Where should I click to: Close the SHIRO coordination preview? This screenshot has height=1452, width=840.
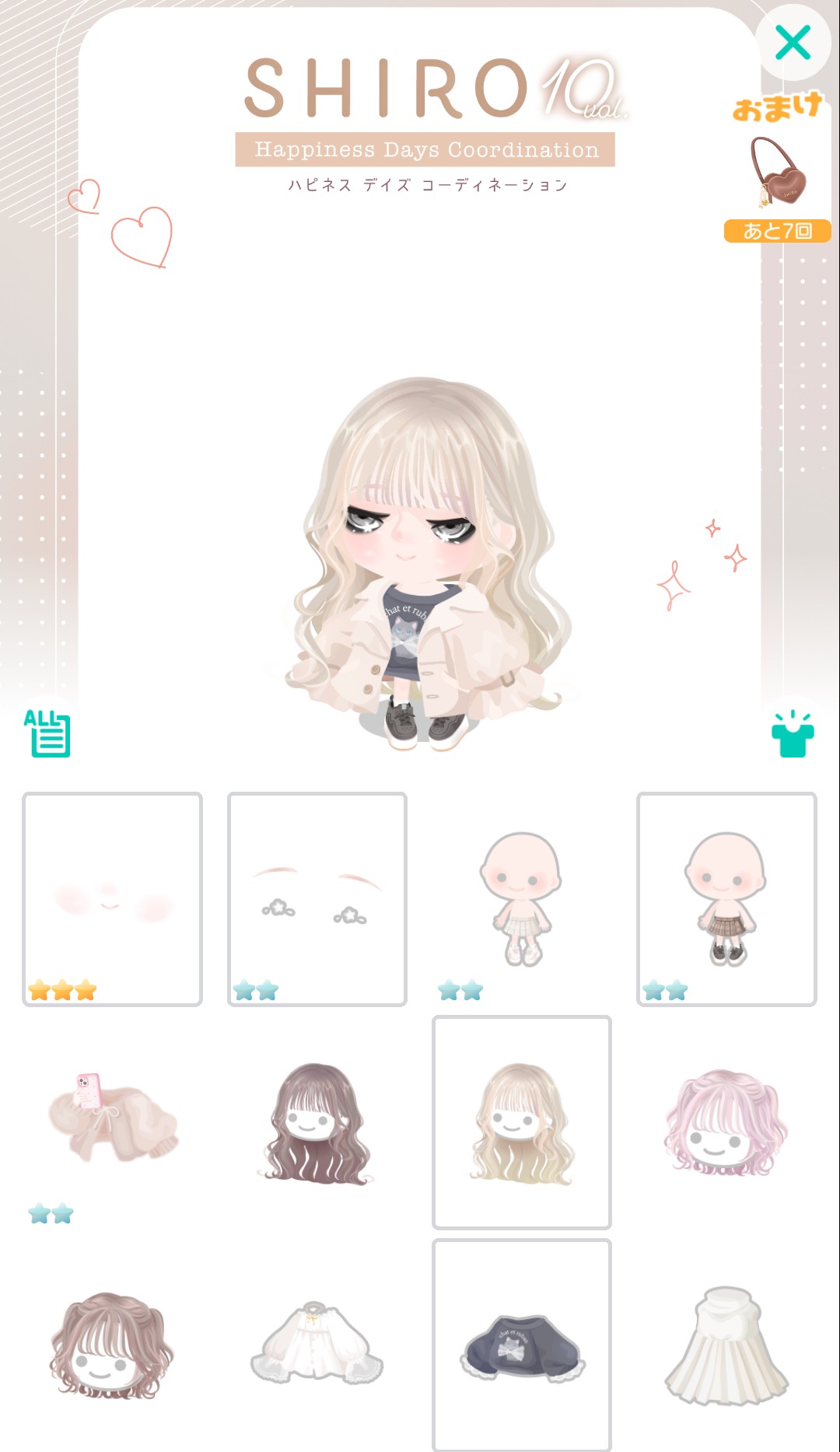(793, 43)
